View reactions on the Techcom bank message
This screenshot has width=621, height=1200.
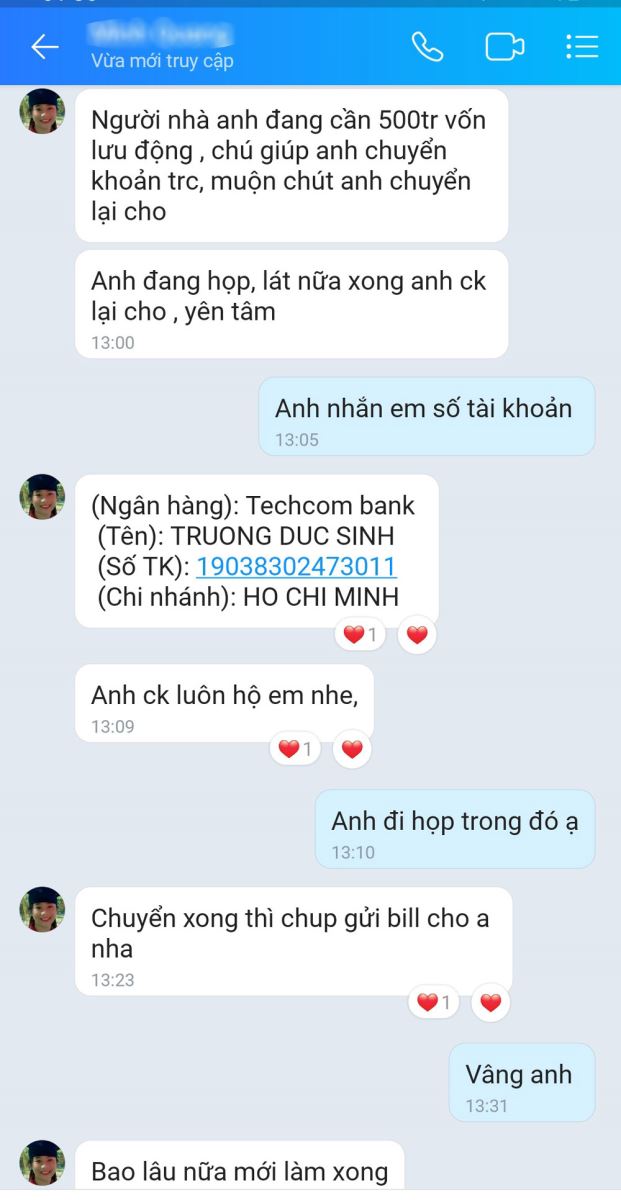pyautogui.click(x=360, y=634)
